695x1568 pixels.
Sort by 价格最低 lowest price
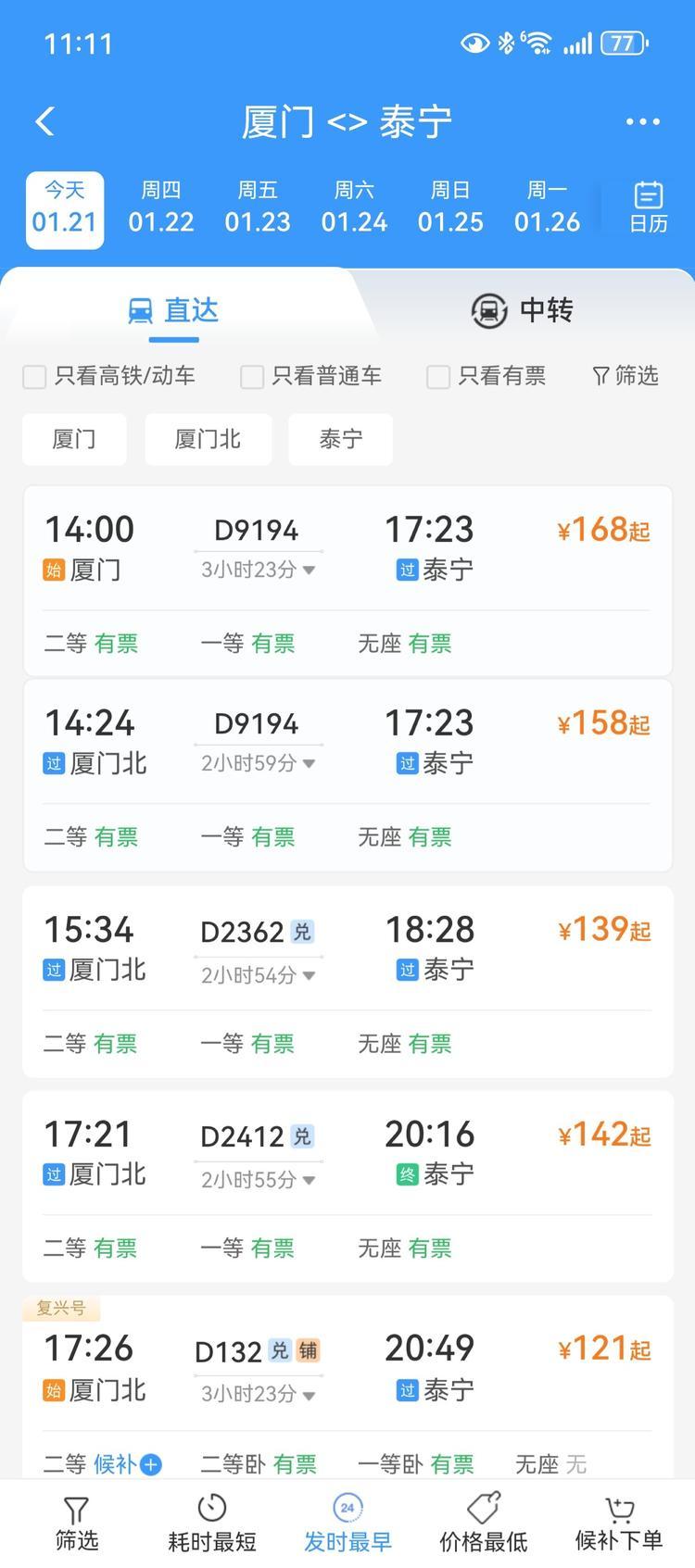[483, 1524]
